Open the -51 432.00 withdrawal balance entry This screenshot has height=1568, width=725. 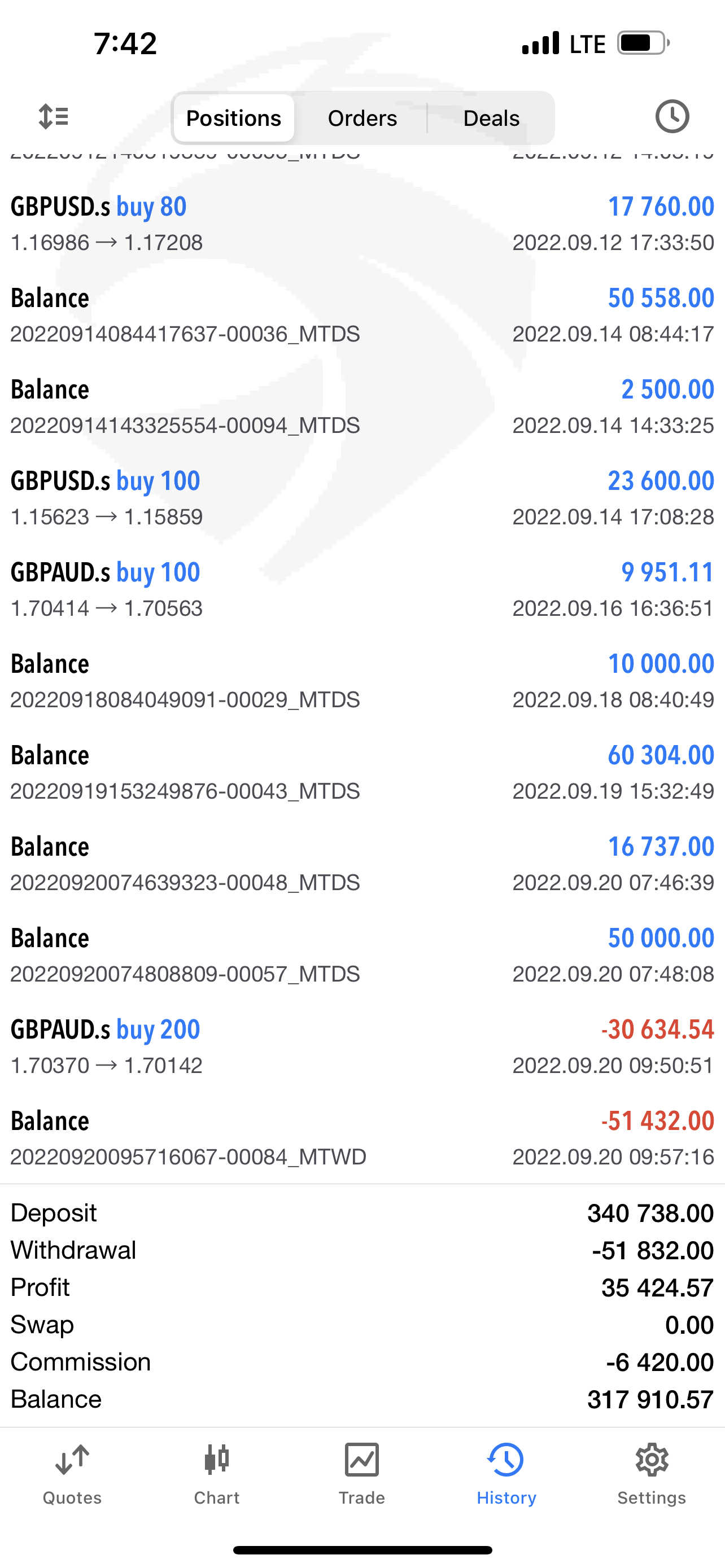(x=362, y=1138)
